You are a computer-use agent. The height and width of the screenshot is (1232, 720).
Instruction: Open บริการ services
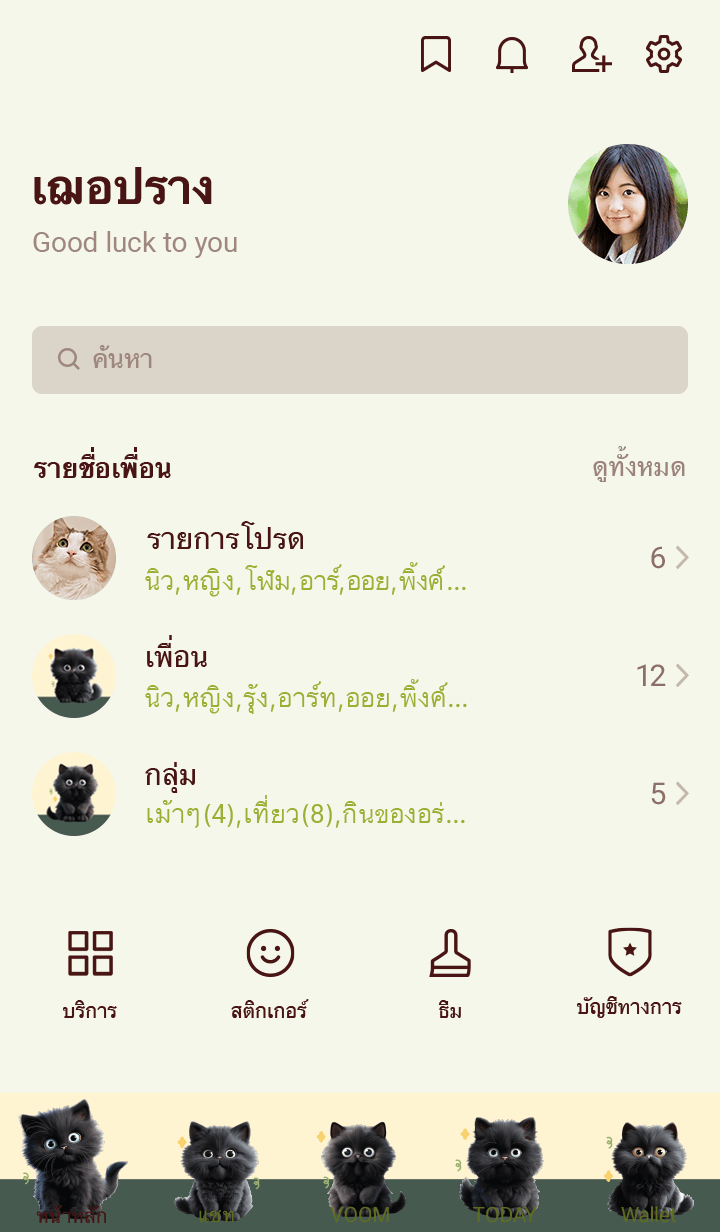[x=90, y=972]
